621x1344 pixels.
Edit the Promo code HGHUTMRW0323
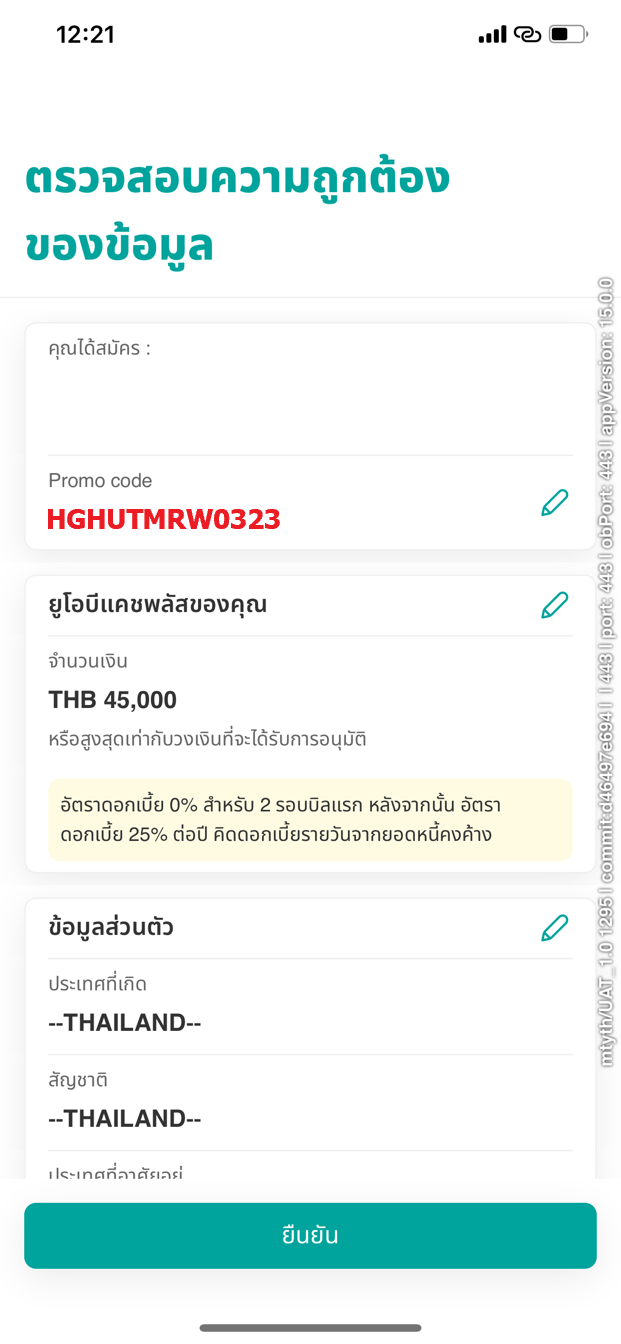tap(554, 503)
